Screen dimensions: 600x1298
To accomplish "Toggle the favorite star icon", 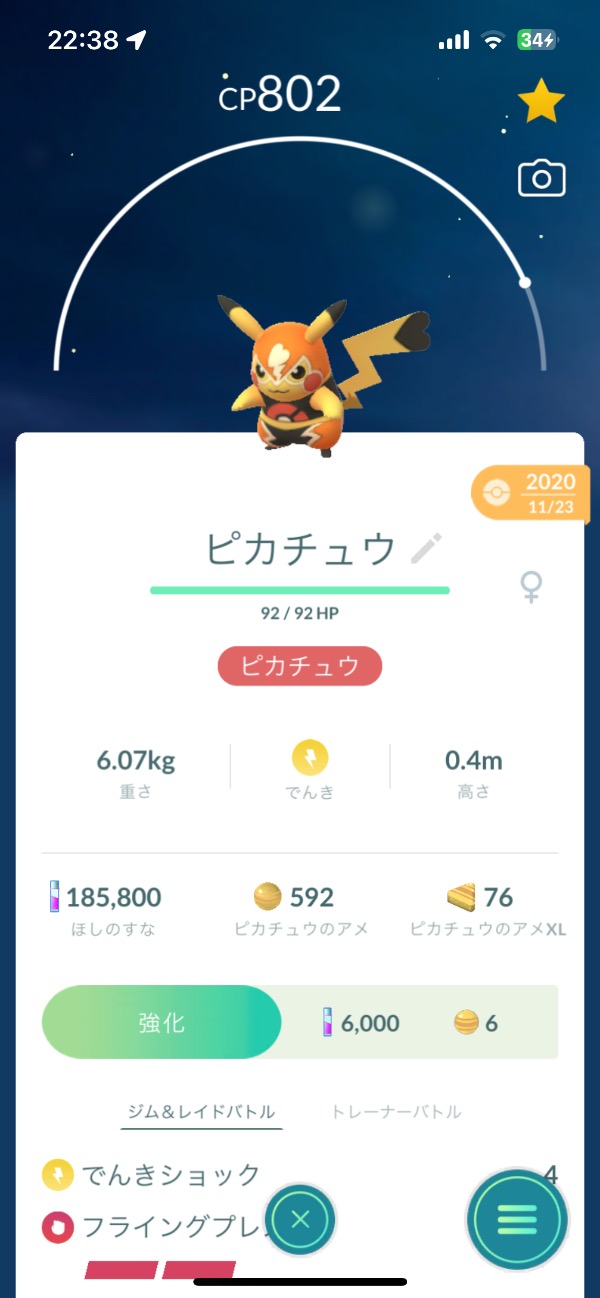I will pos(541,100).
